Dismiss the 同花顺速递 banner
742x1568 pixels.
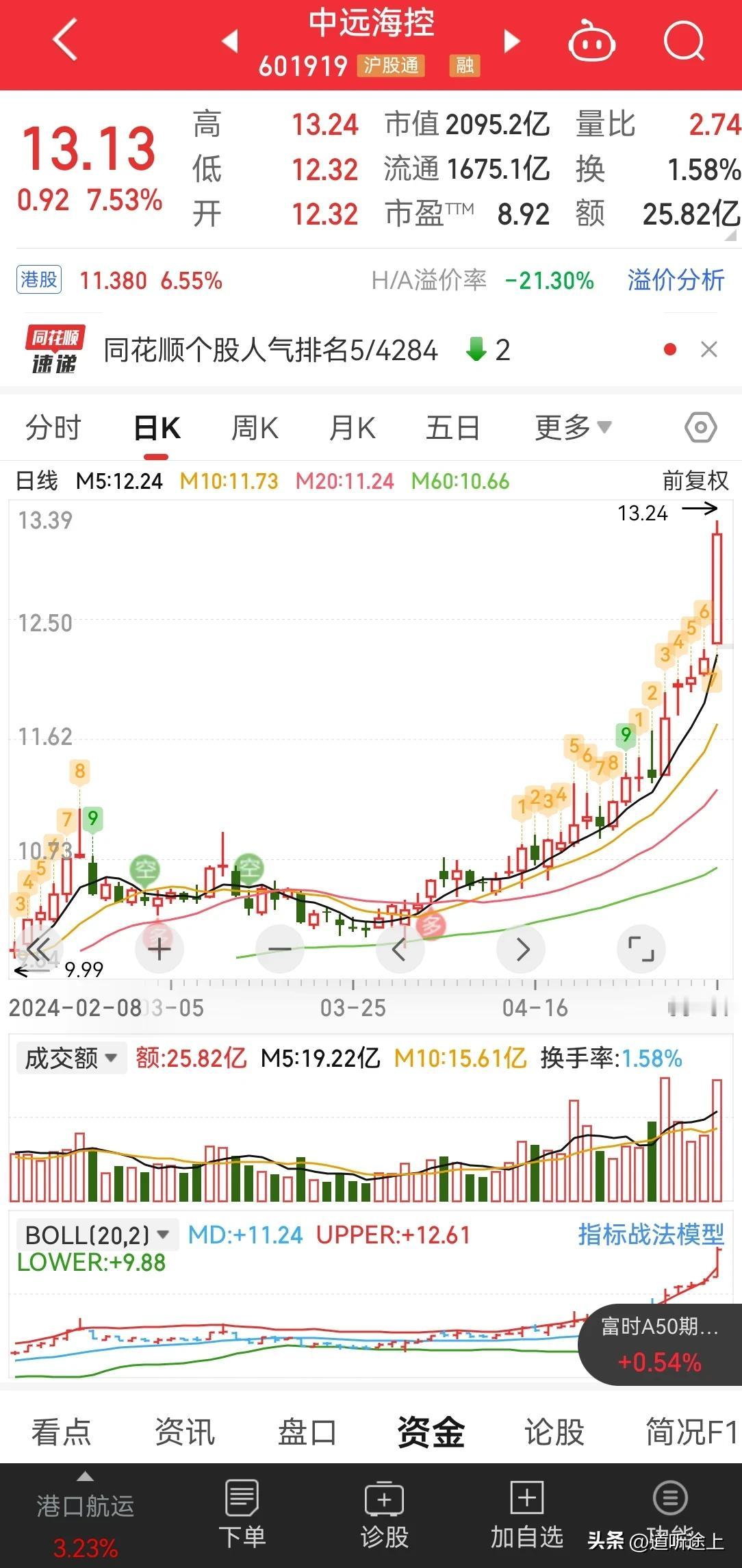[x=709, y=350]
